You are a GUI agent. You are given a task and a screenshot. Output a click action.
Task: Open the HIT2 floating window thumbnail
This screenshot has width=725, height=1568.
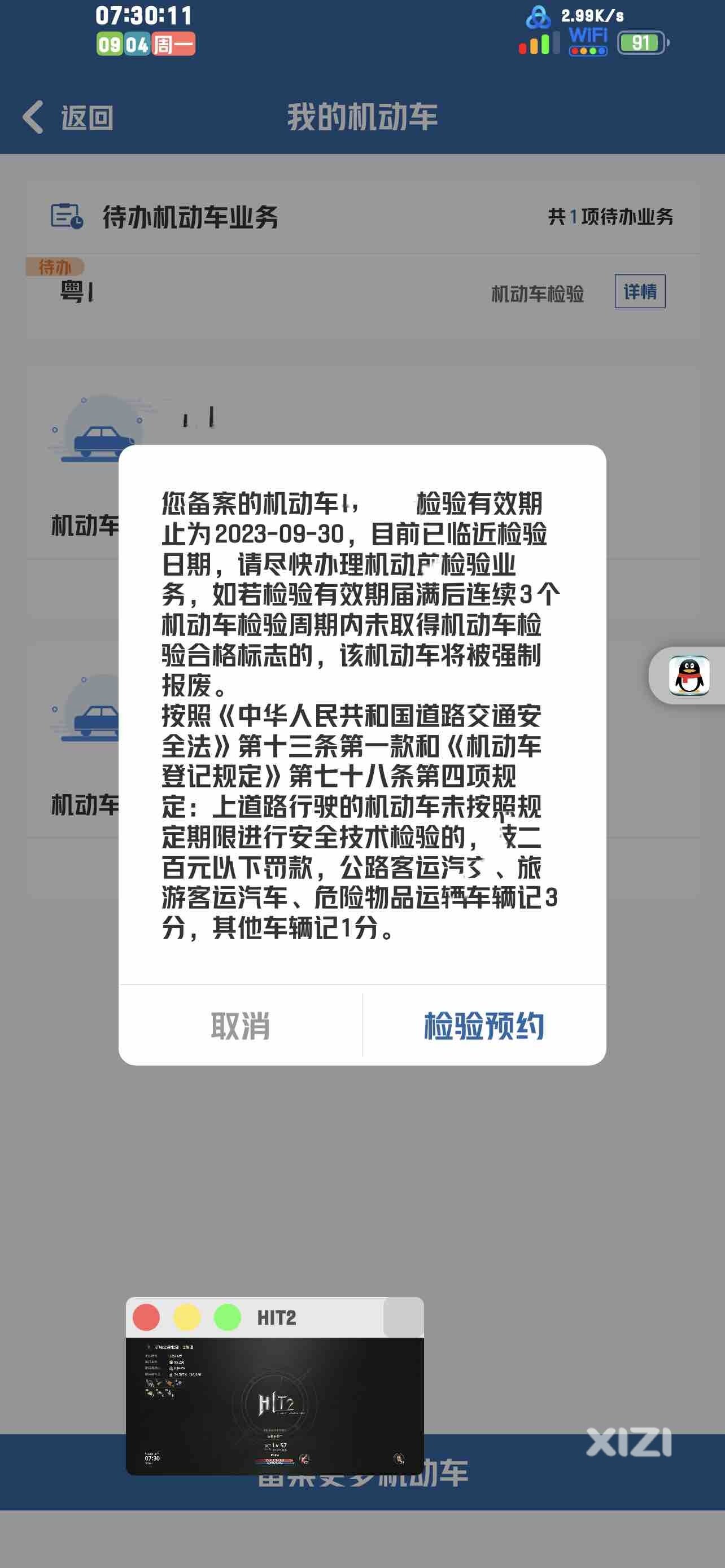[274, 1405]
